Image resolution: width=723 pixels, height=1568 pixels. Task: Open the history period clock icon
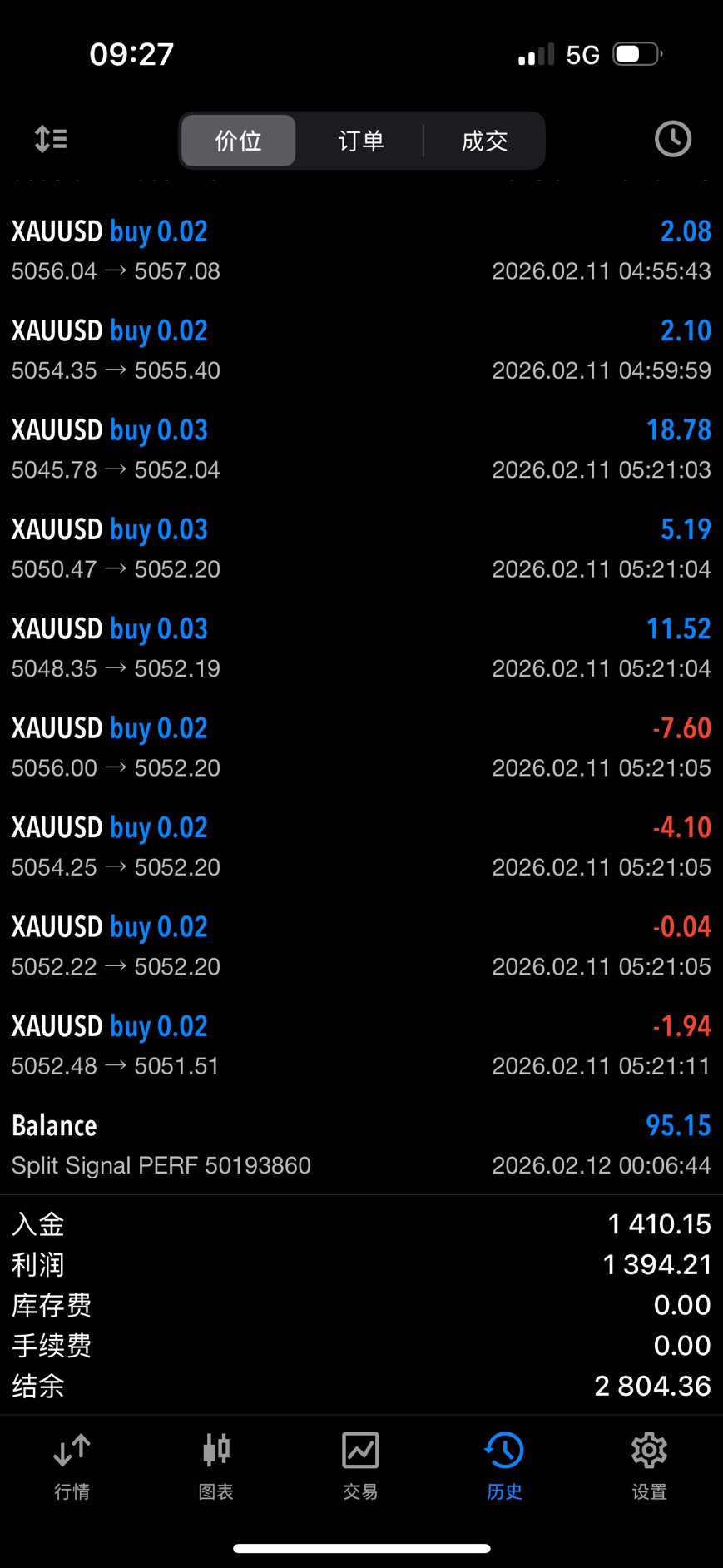(x=672, y=139)
